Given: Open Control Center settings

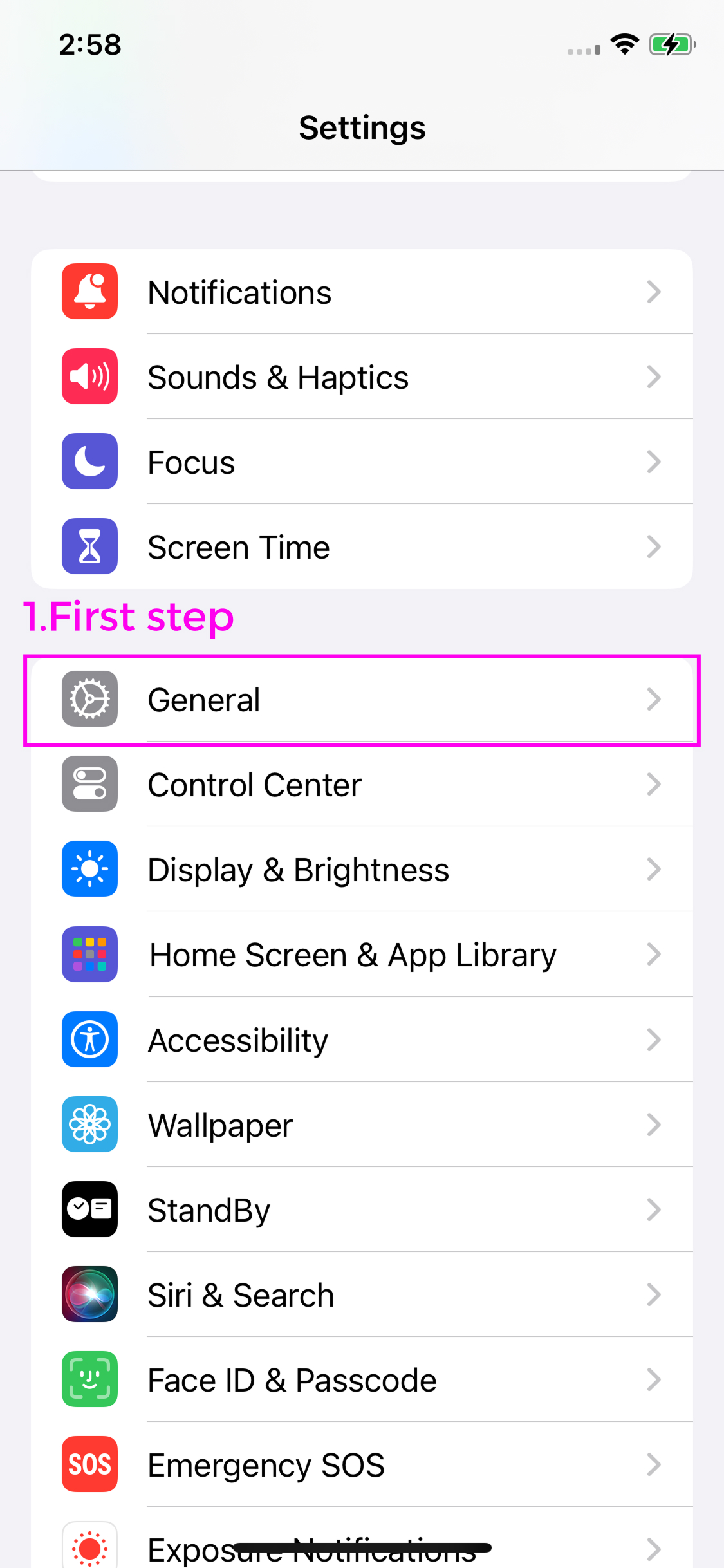Looking at the screenshot, I should click(362, 785).
